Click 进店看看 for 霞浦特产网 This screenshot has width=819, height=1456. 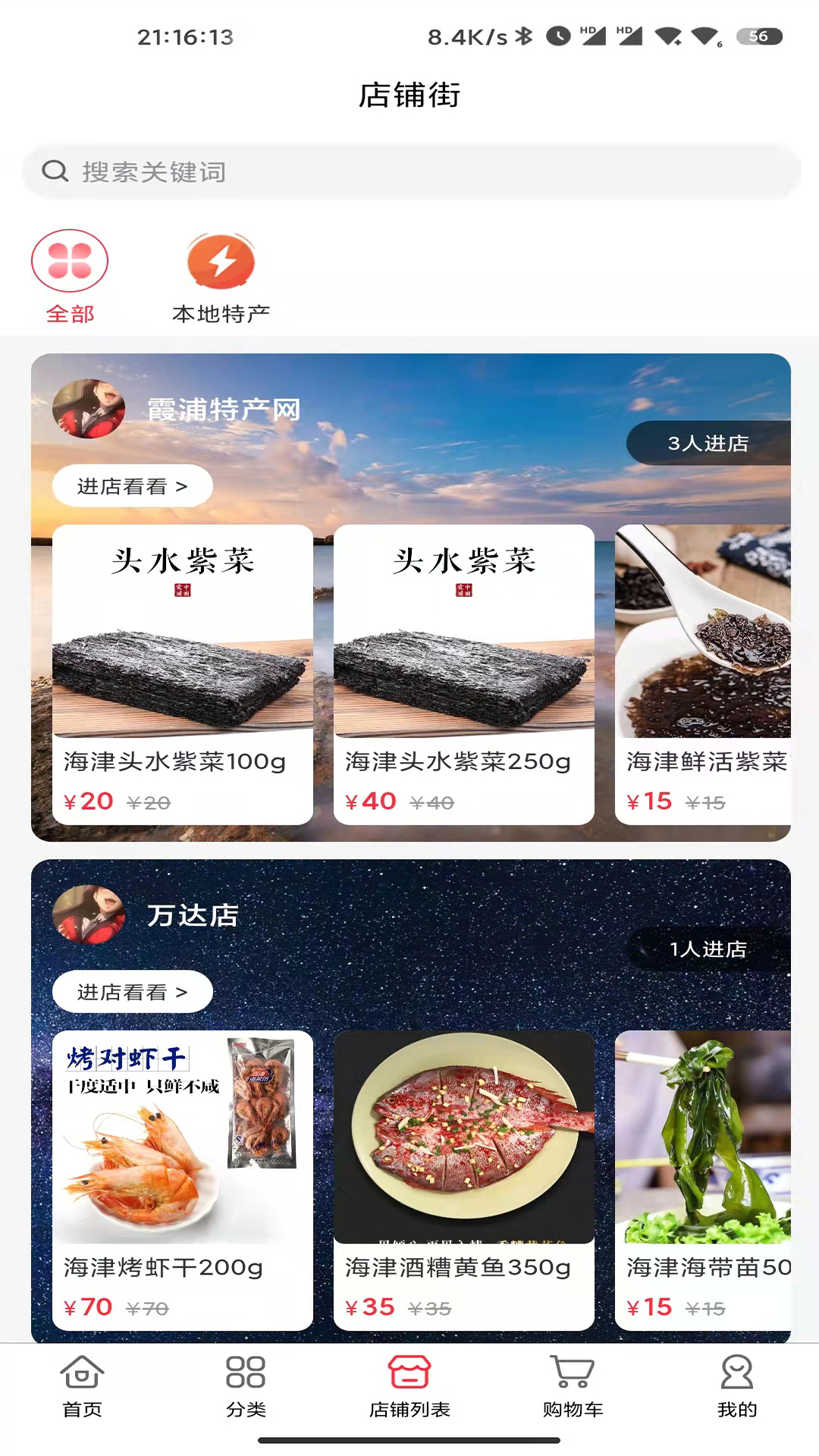point(132,486)
